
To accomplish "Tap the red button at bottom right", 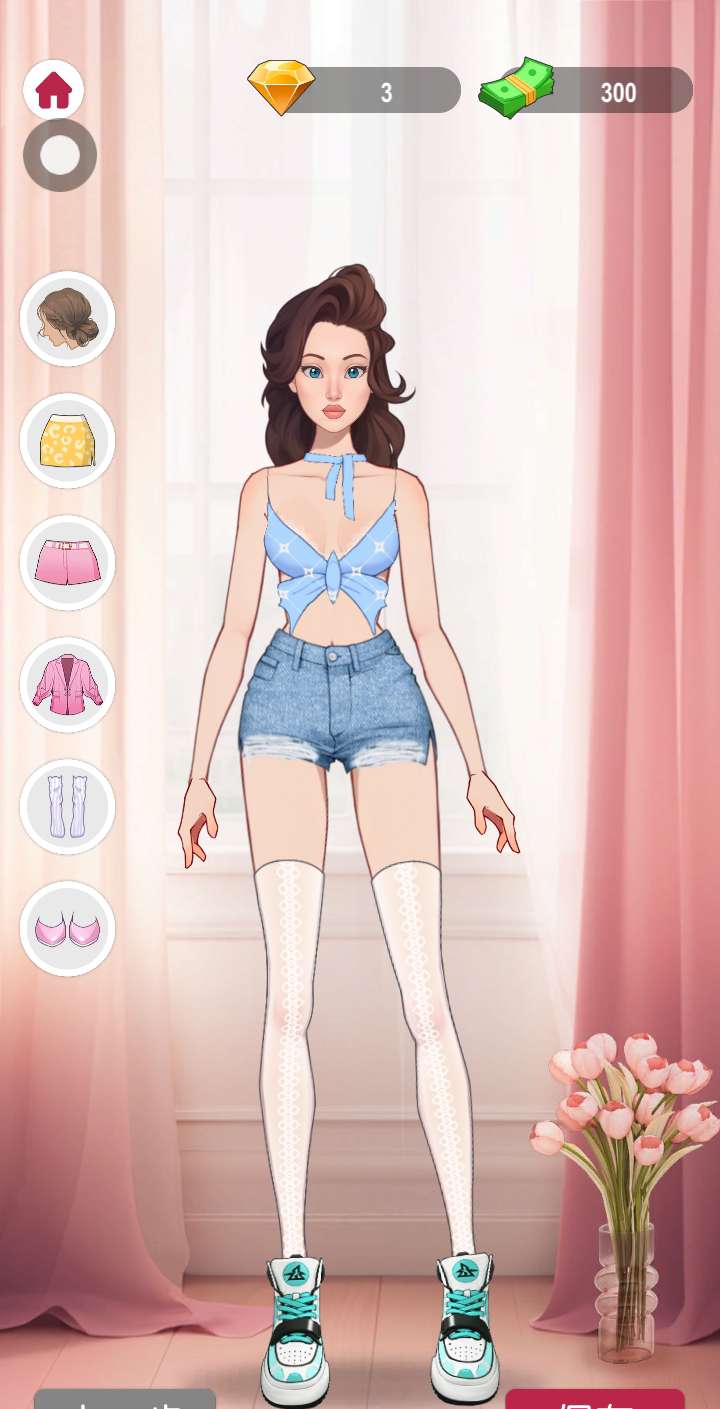I will pos(595,1399).
